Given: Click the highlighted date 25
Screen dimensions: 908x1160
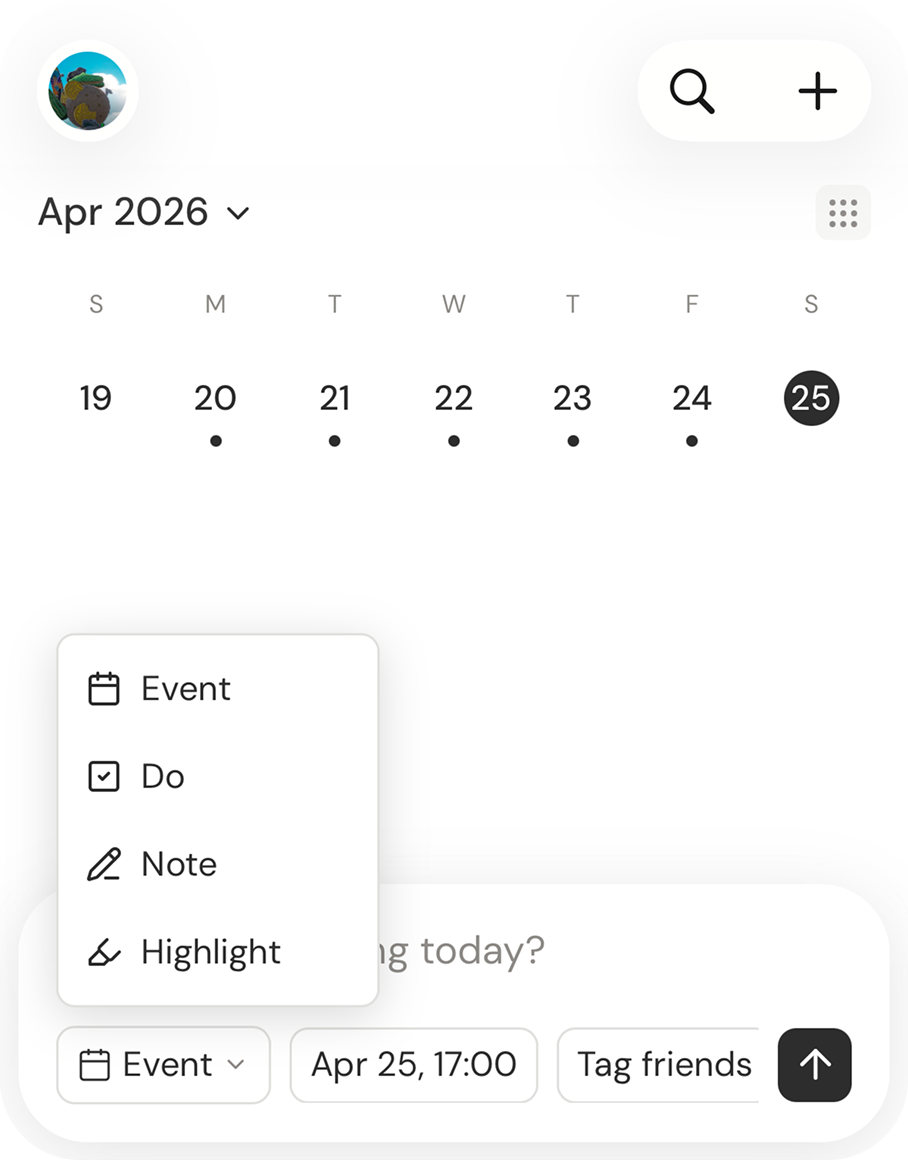Looking at the screenshot, I should pos(811,397).
